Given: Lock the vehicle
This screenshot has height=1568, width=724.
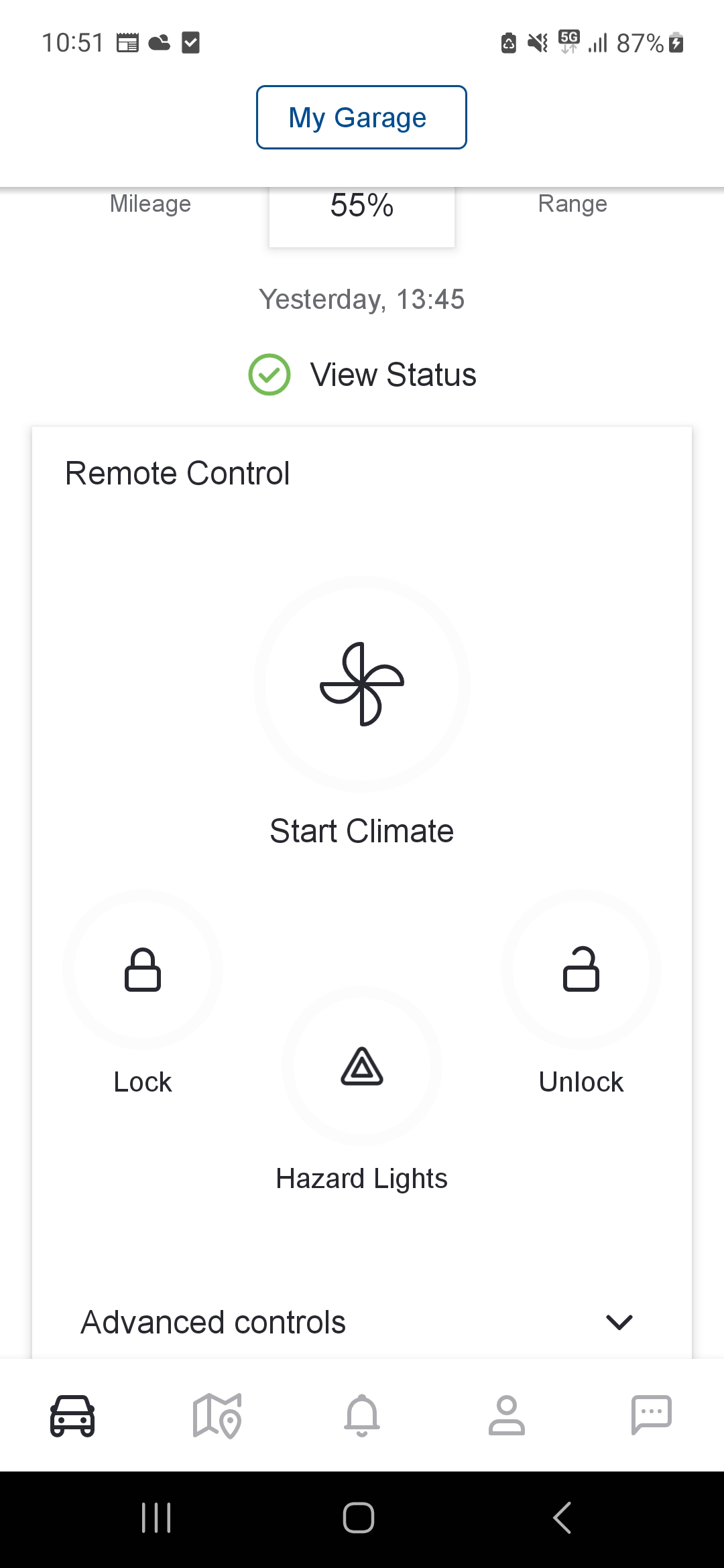Looking at the screenshot, I should tap(143, 970).
